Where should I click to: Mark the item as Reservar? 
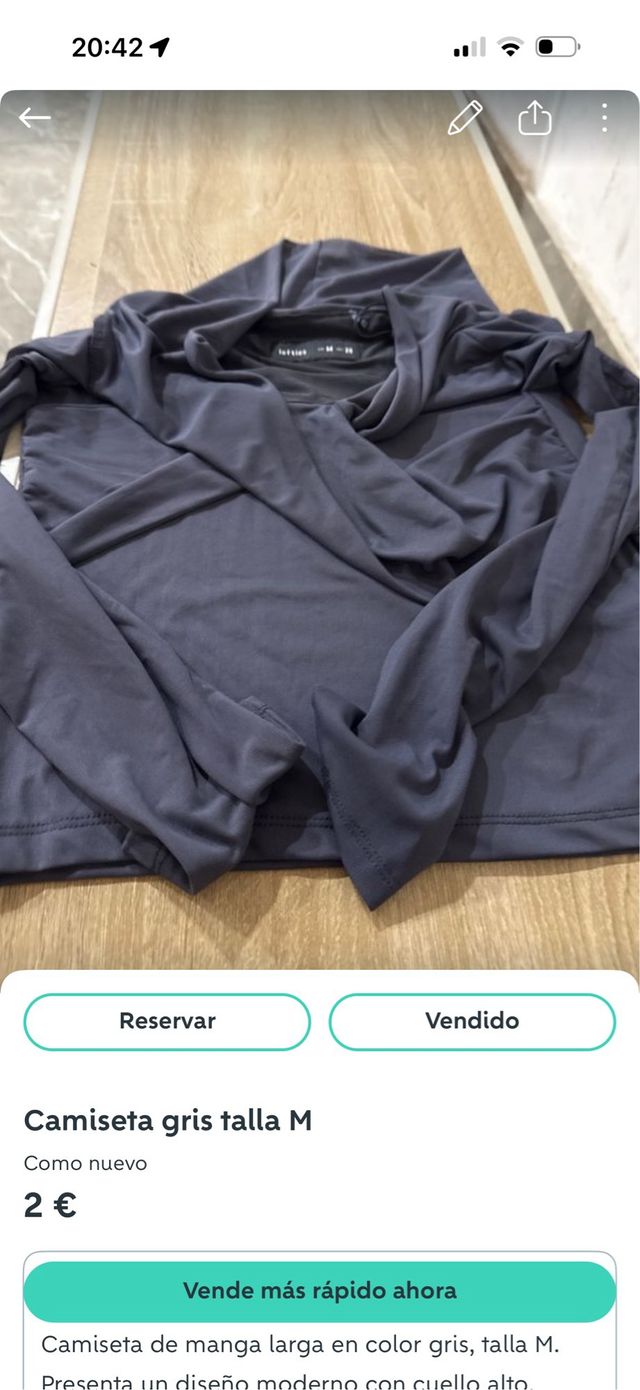pos(167,1021)
